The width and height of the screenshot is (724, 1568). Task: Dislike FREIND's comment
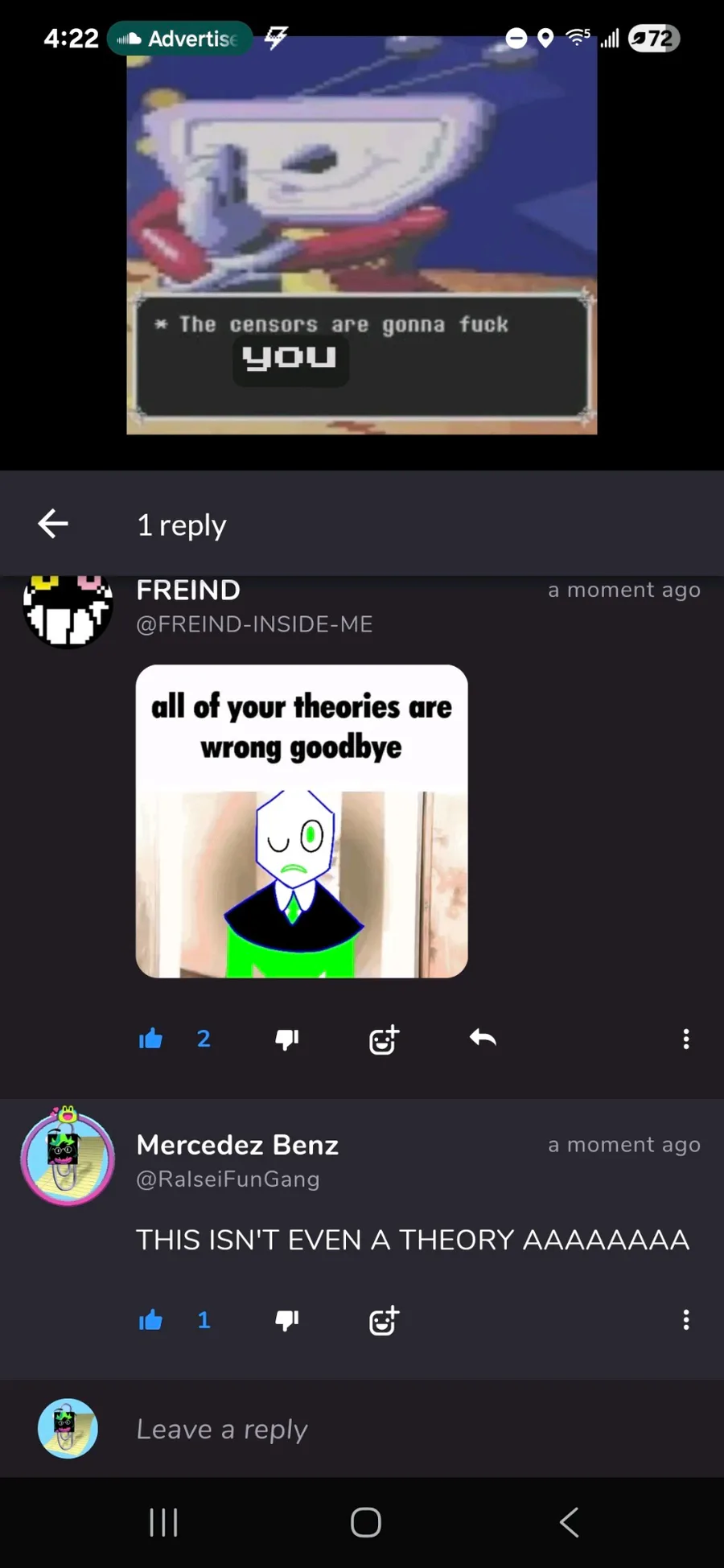(286, 1039)
